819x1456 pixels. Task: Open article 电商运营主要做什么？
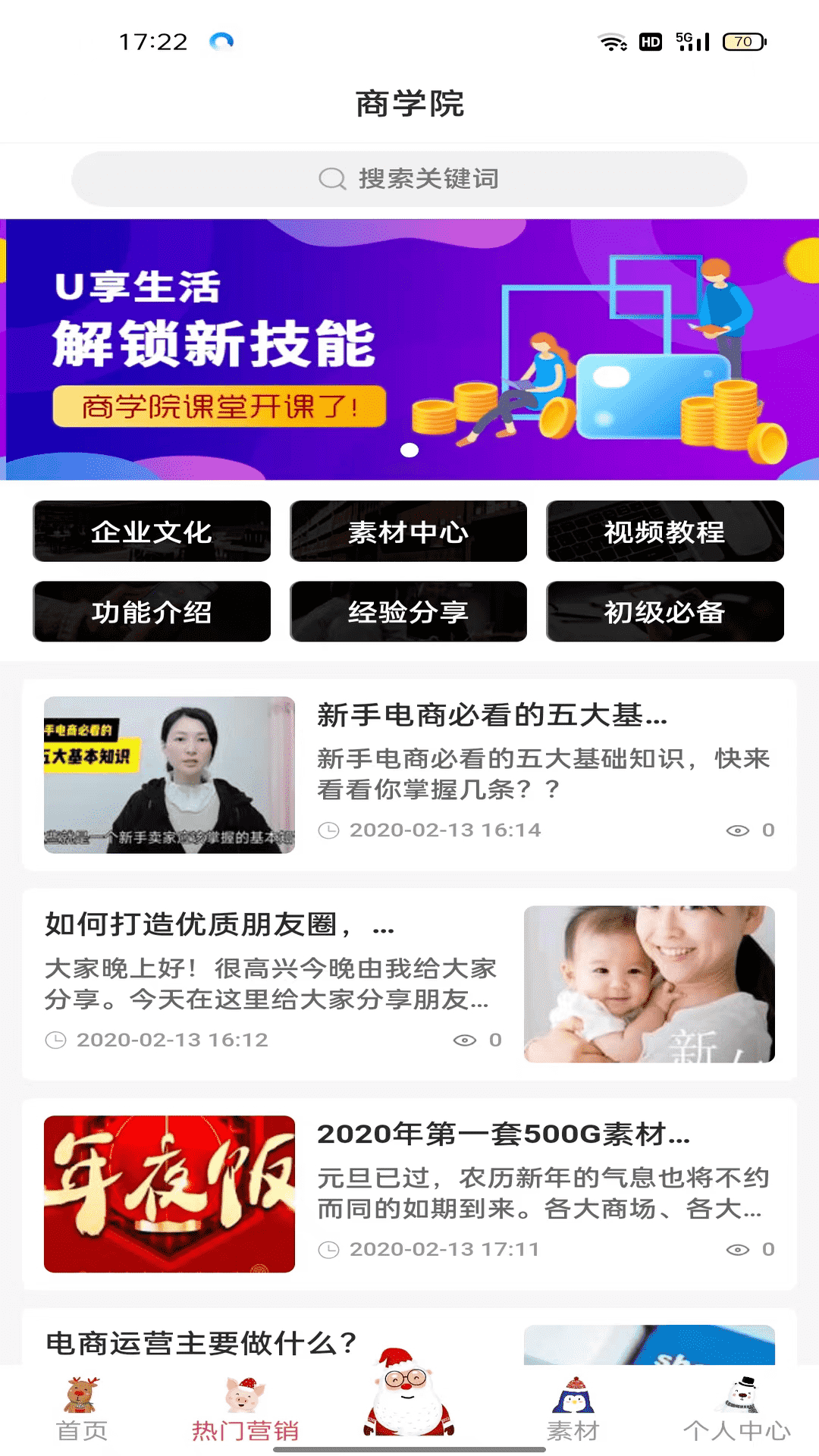pyautogui.click(x=201, y=1343)
